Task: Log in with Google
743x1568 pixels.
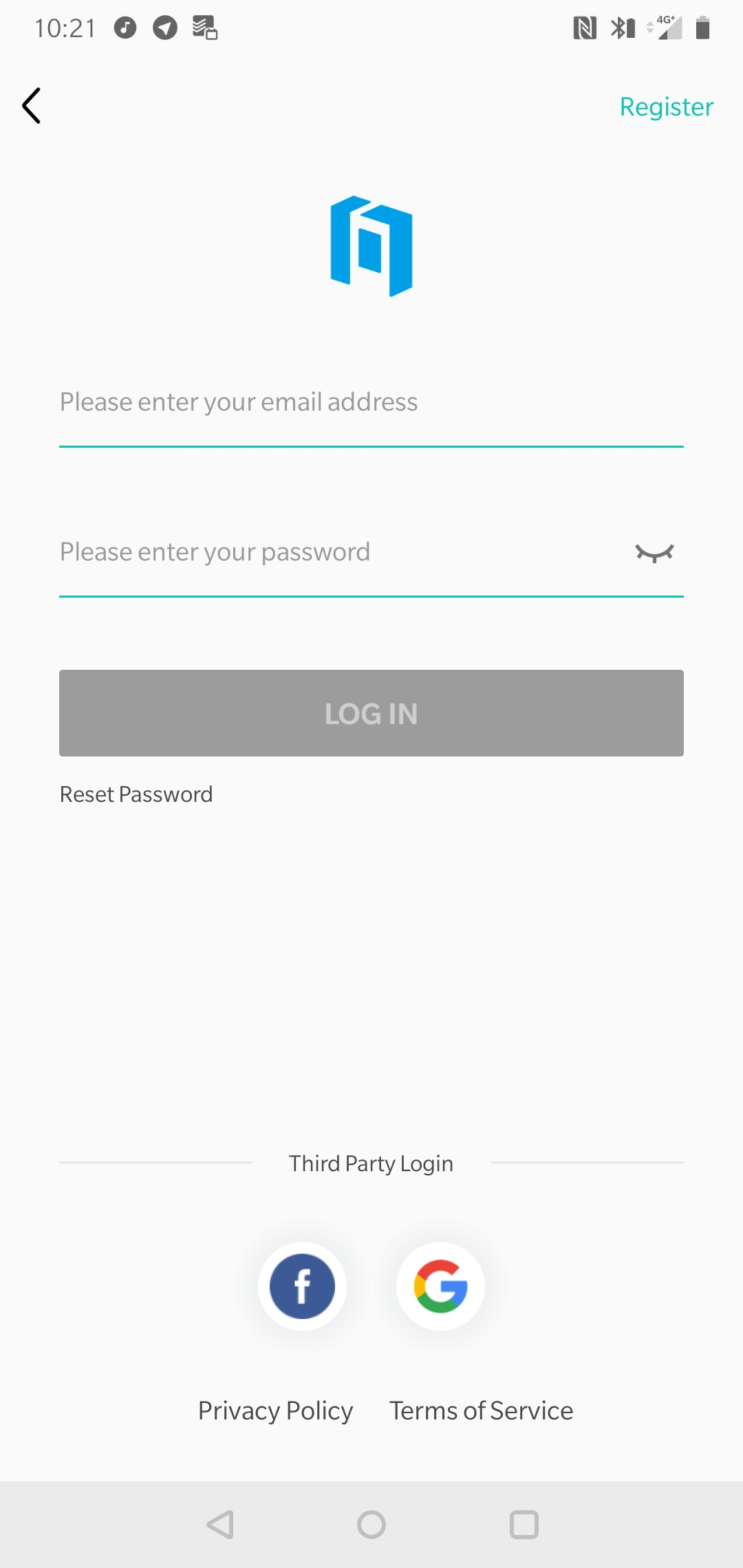Action: point(440,1285)
